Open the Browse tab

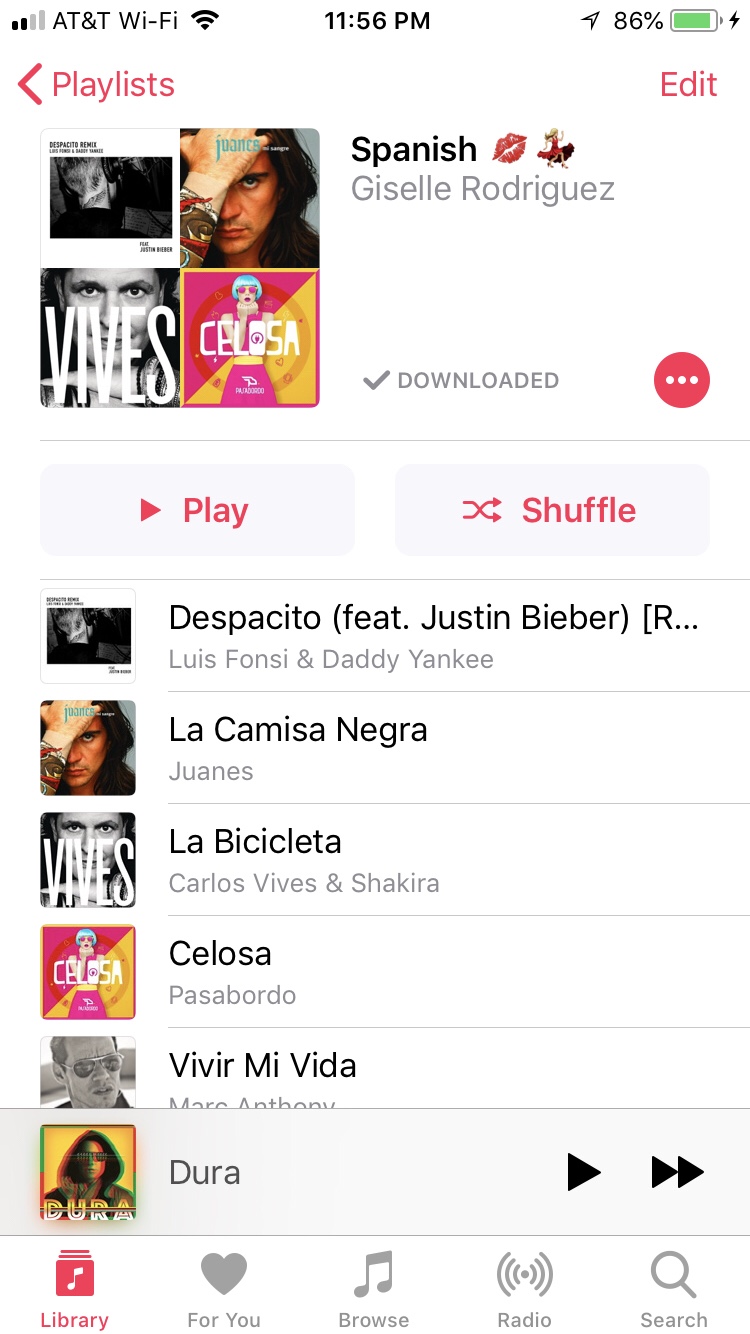point(374,1288)
